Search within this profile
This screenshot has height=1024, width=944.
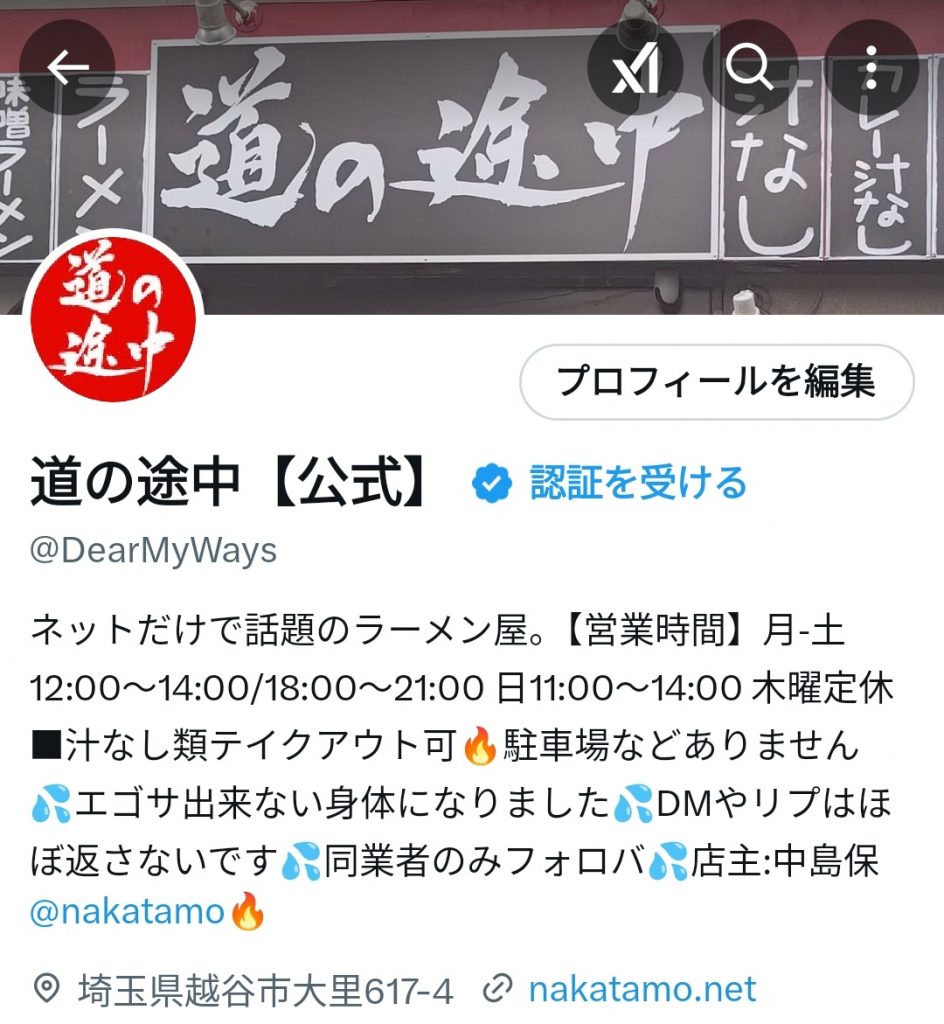pyautogui.click(x=750, y=68)
